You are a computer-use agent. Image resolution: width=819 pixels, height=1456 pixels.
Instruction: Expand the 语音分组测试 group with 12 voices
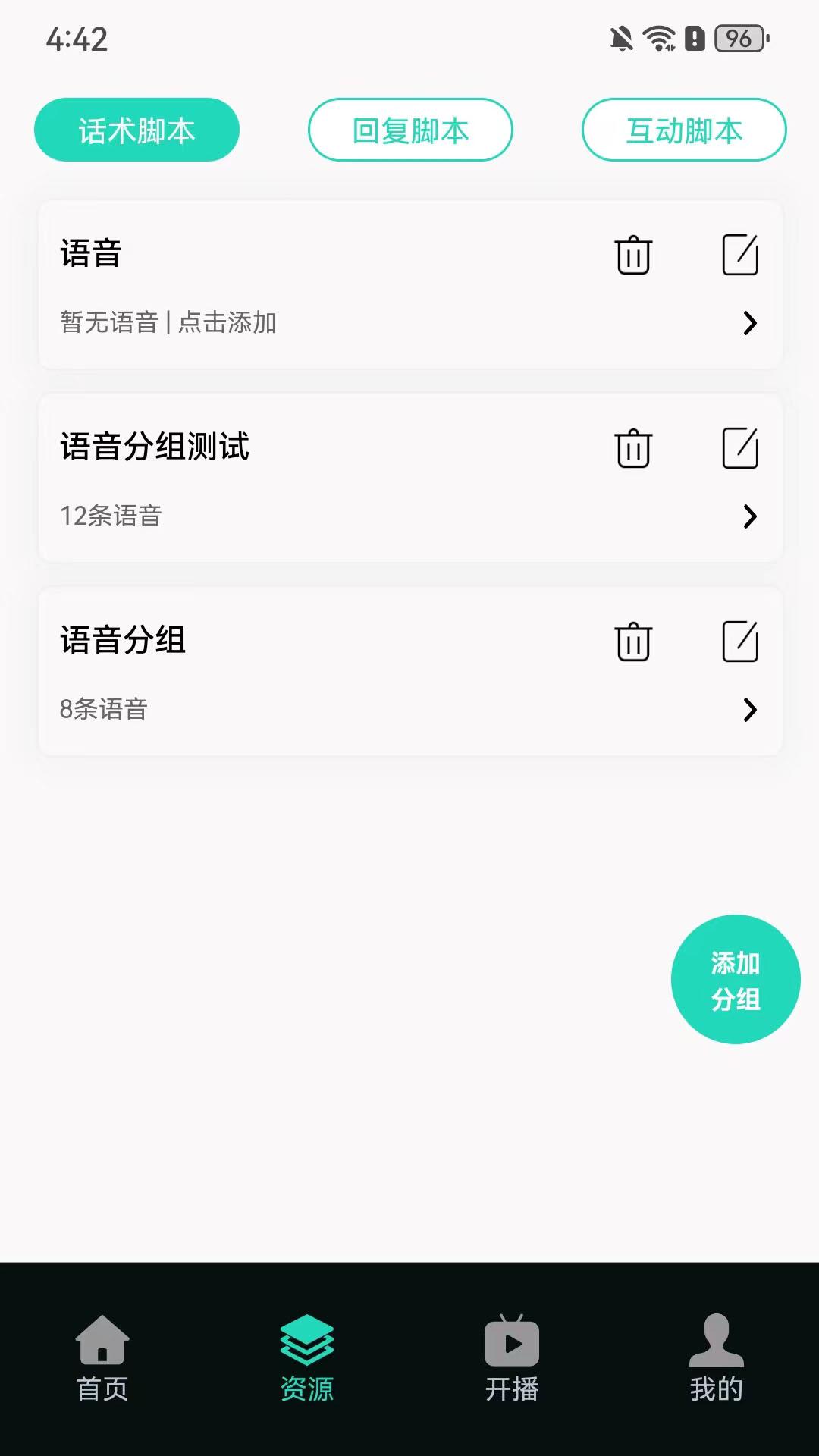[751, 516]
